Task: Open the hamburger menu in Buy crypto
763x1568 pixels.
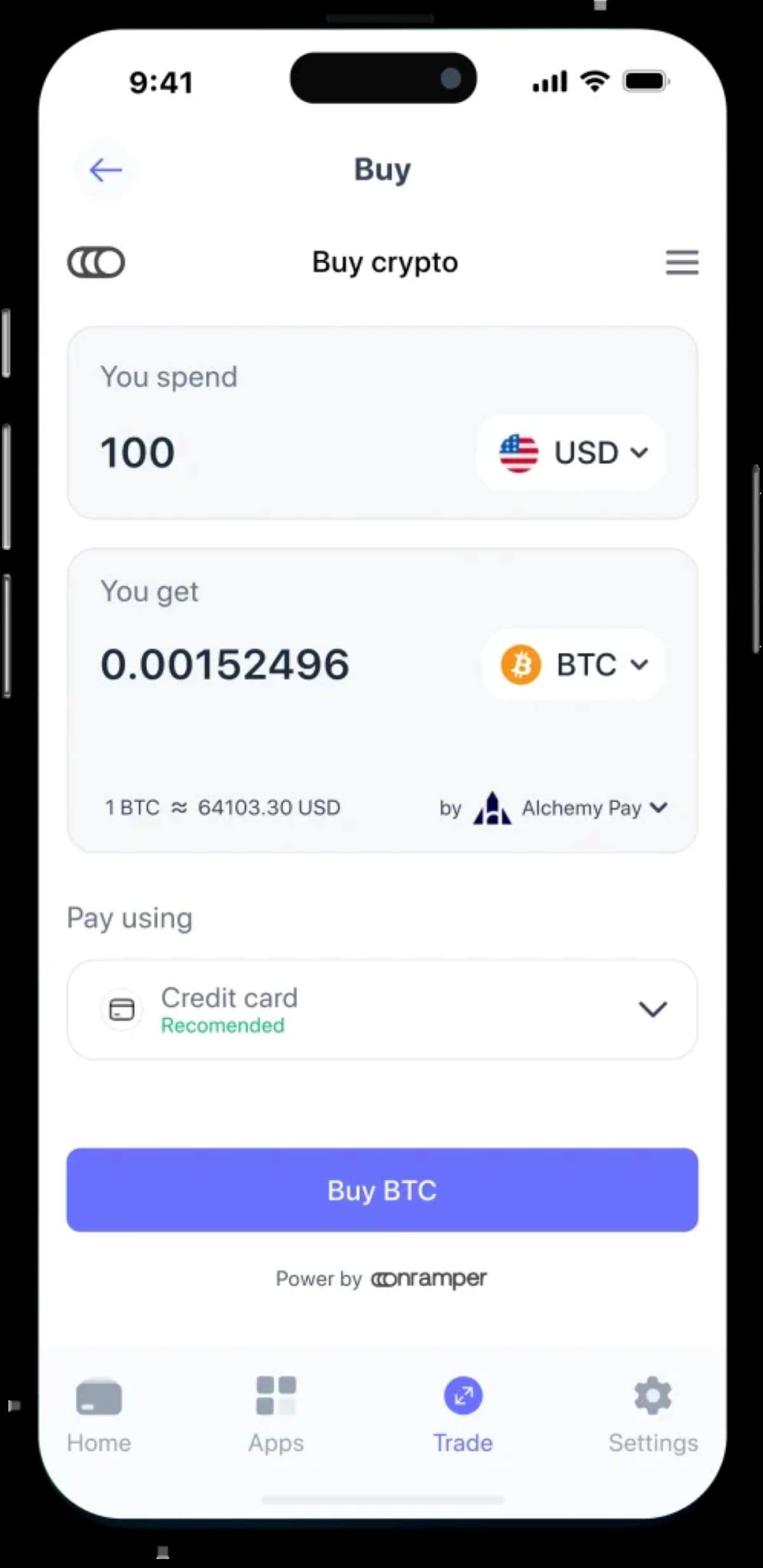Action: [682, 262]
